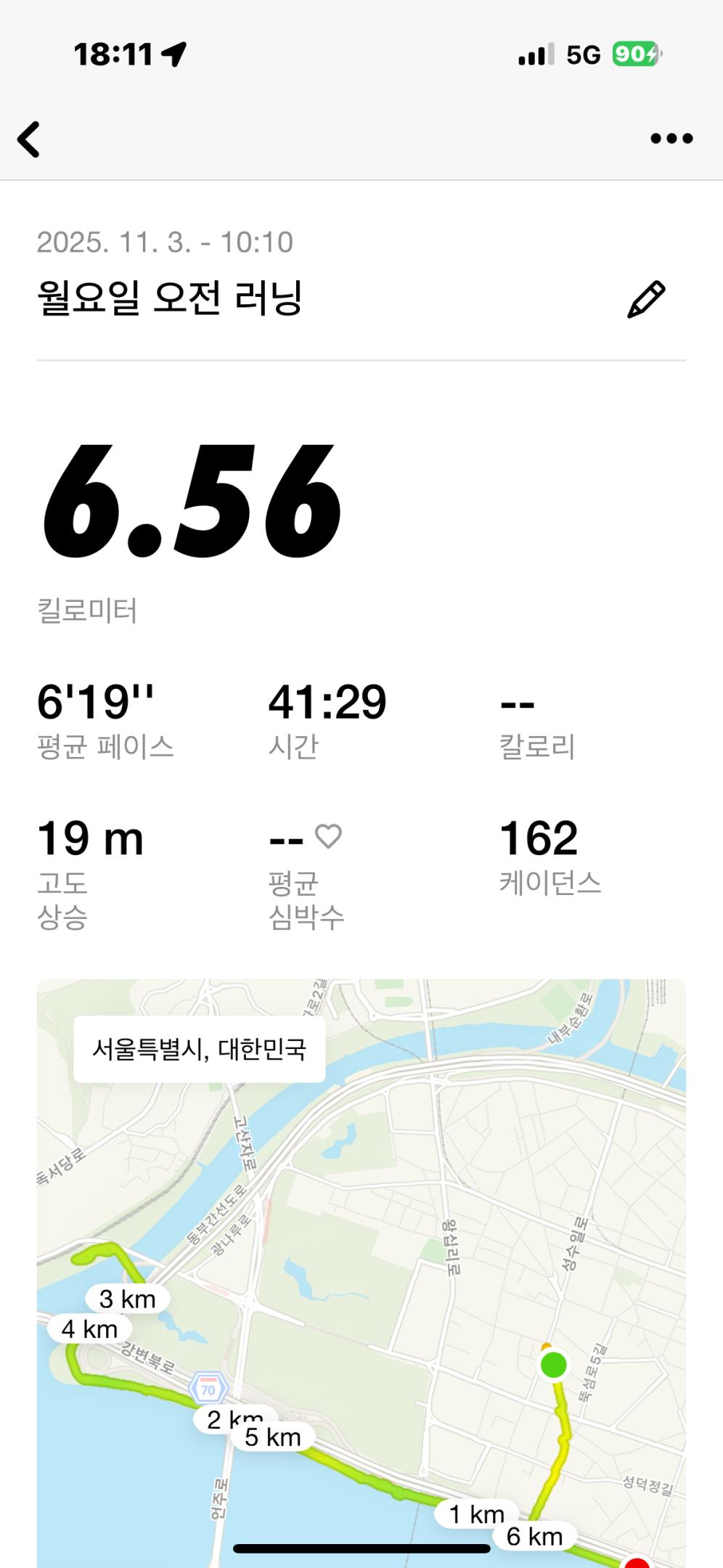Select the 162 cadence value
Screen dimensions: 723x1568
click(x=539, y=840)
